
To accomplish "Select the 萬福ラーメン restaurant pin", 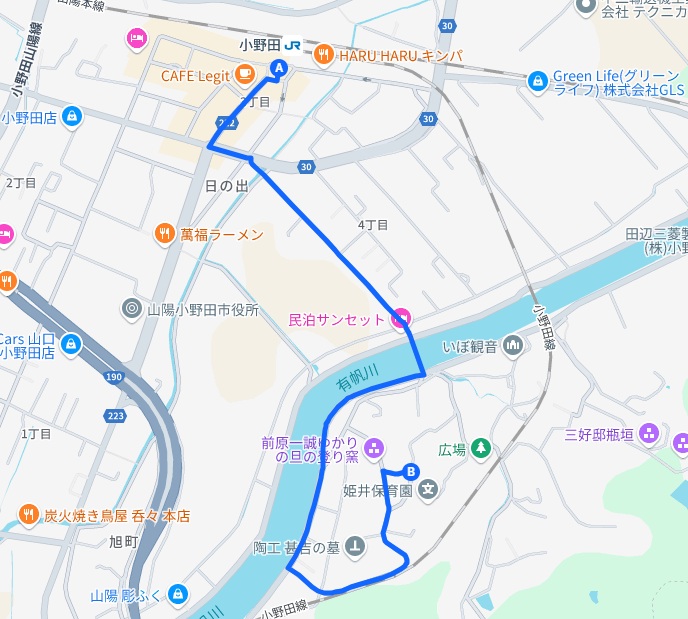I will point(165,234).
